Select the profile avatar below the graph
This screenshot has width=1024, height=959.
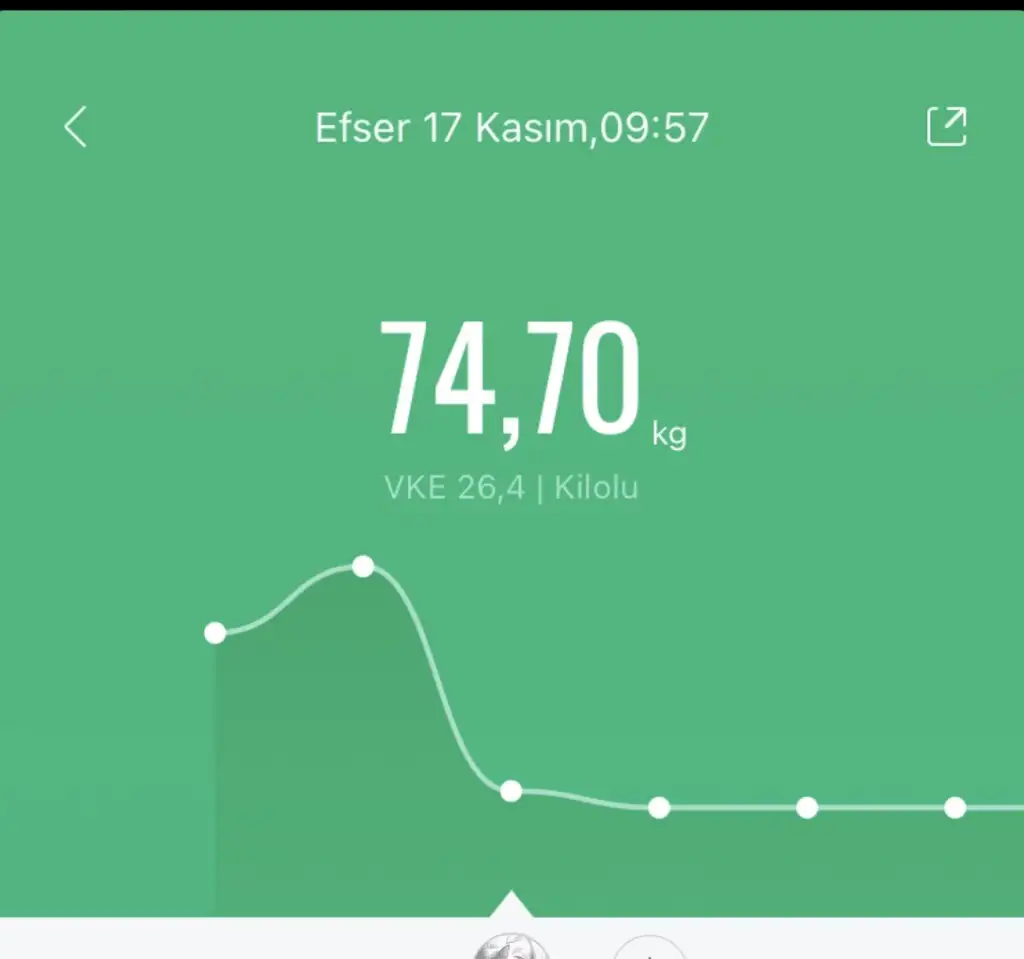tap(511, 946)
